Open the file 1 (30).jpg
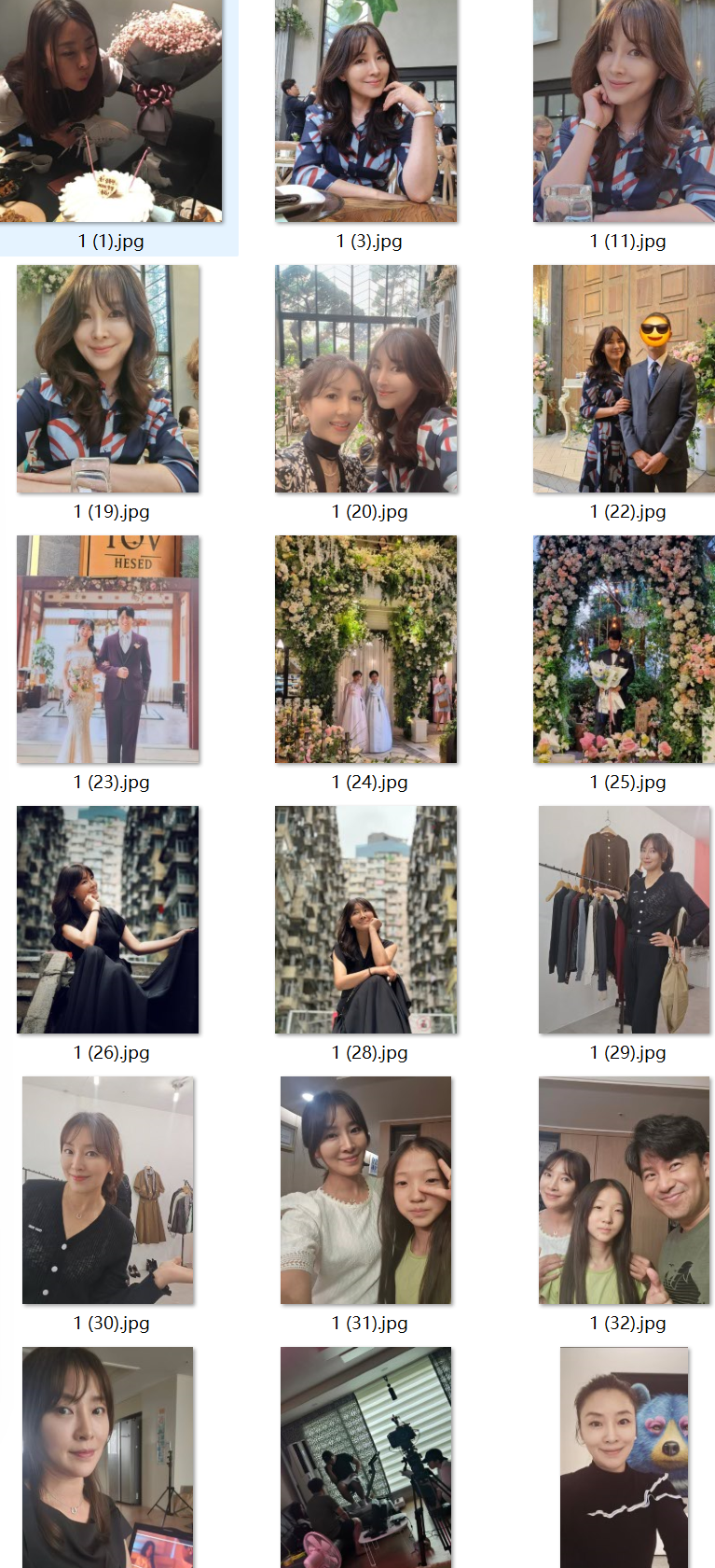 pyautogui.click(x=108, y=1190)
